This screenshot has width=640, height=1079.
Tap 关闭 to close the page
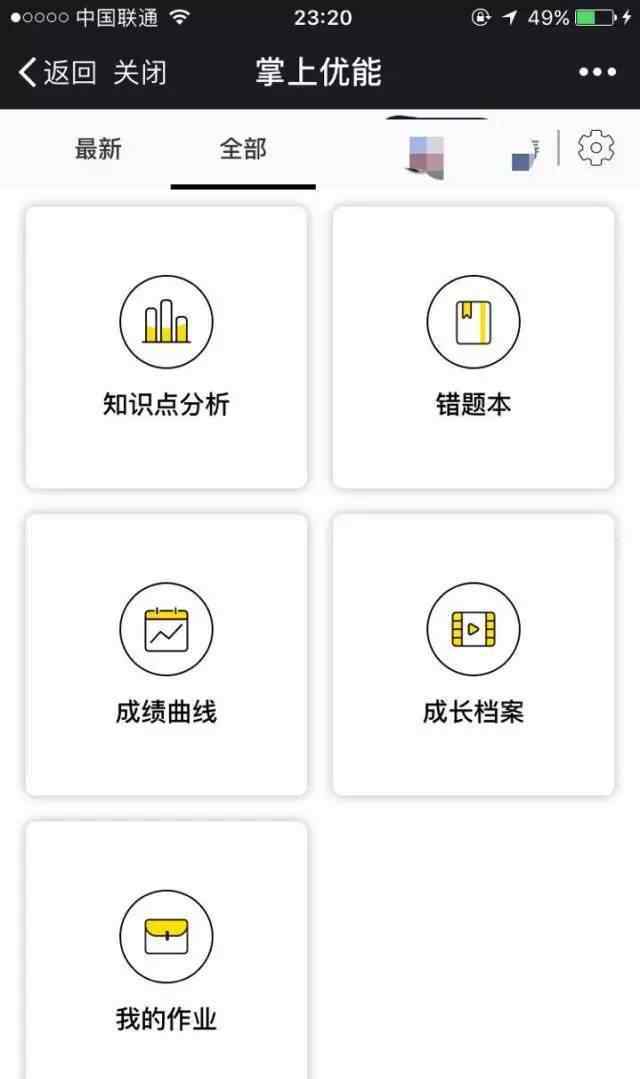pyautogui.click(x=140, y=72)
